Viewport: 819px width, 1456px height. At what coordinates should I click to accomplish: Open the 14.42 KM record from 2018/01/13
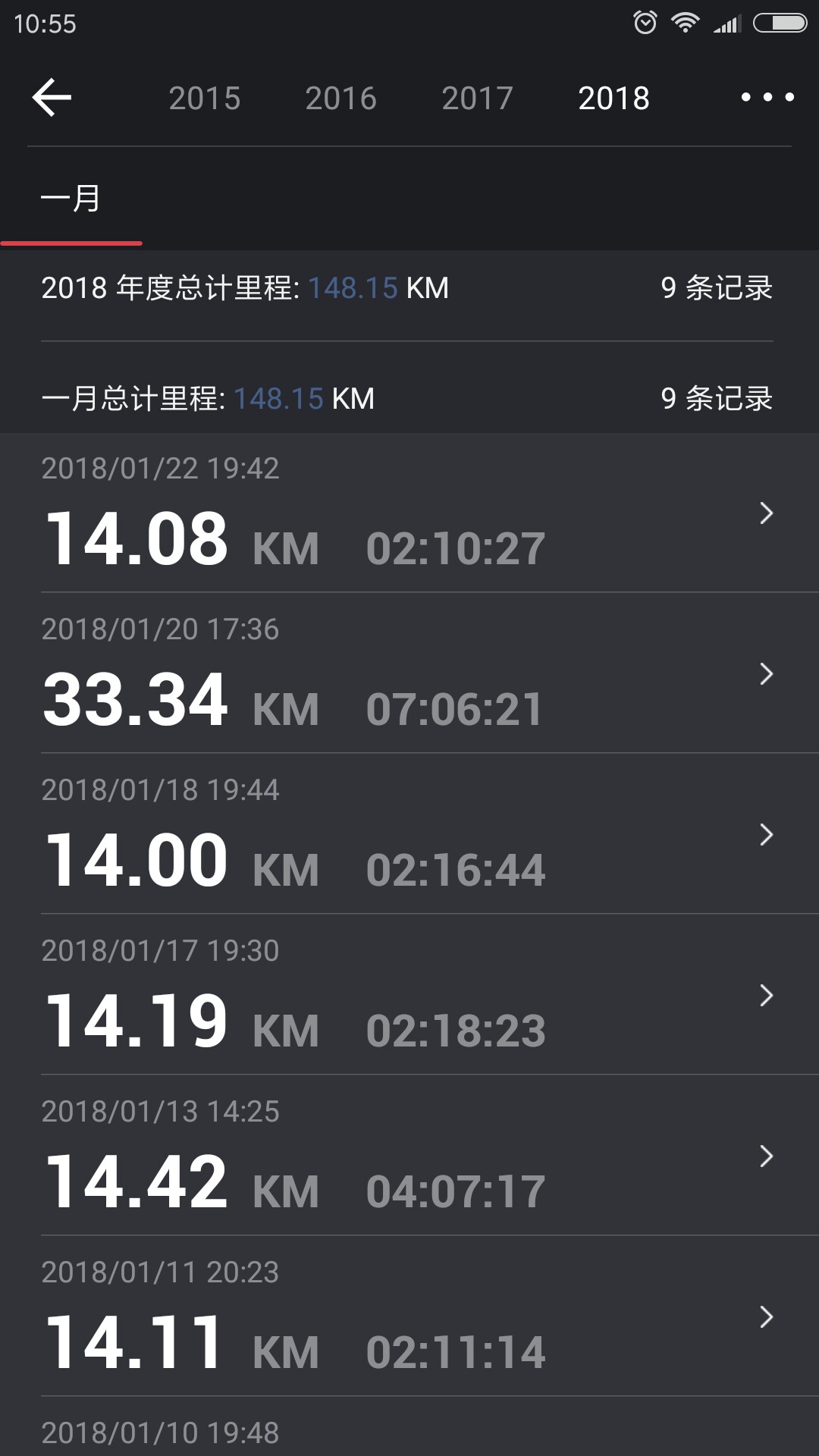point(409,1156)
